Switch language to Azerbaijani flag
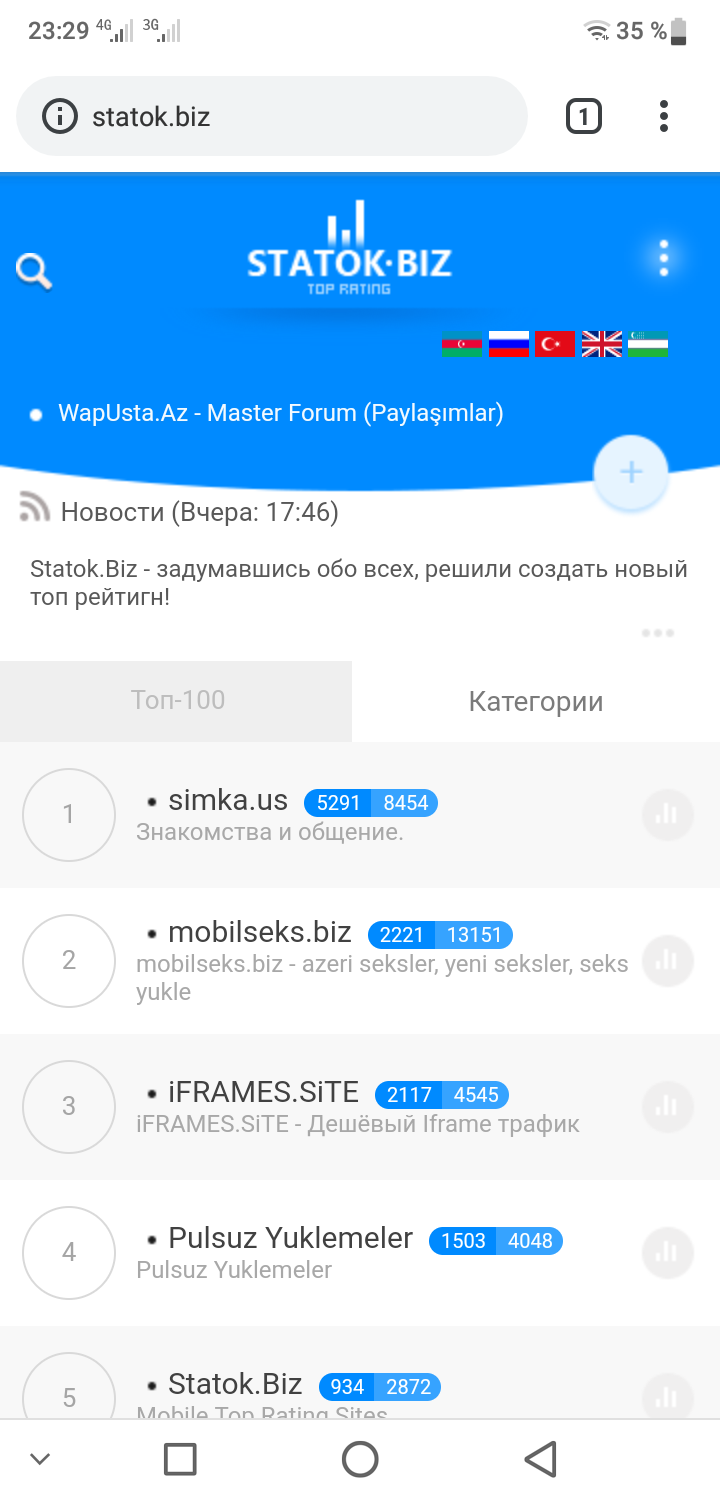 tap(461, 344)
